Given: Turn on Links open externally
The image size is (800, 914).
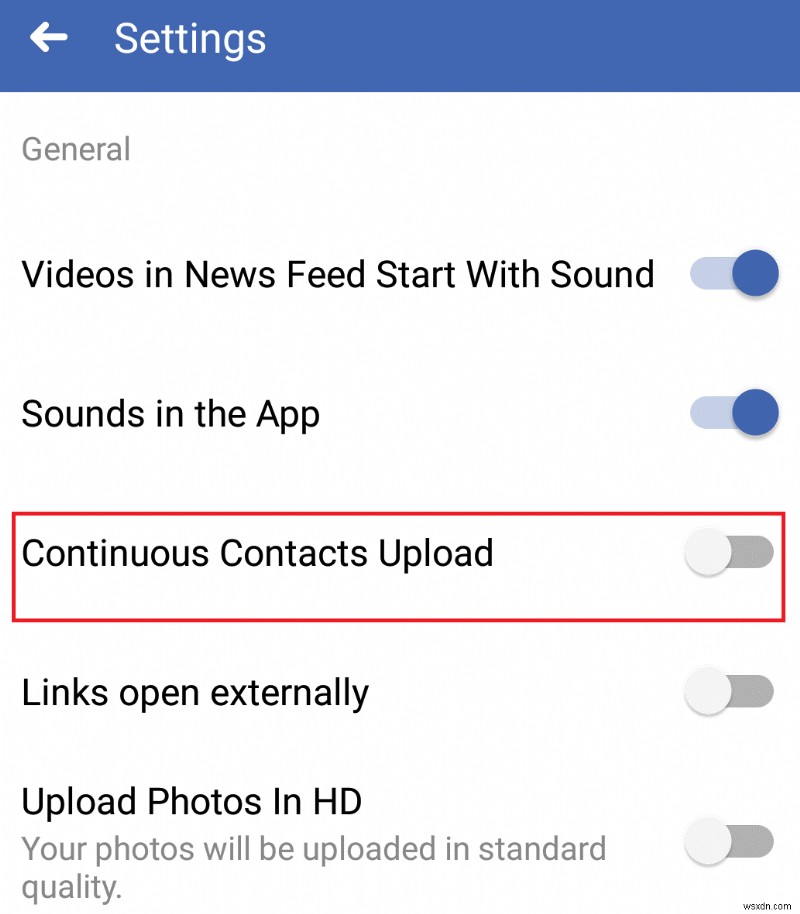Looking at the screenshot, I should tap(730, 692).
